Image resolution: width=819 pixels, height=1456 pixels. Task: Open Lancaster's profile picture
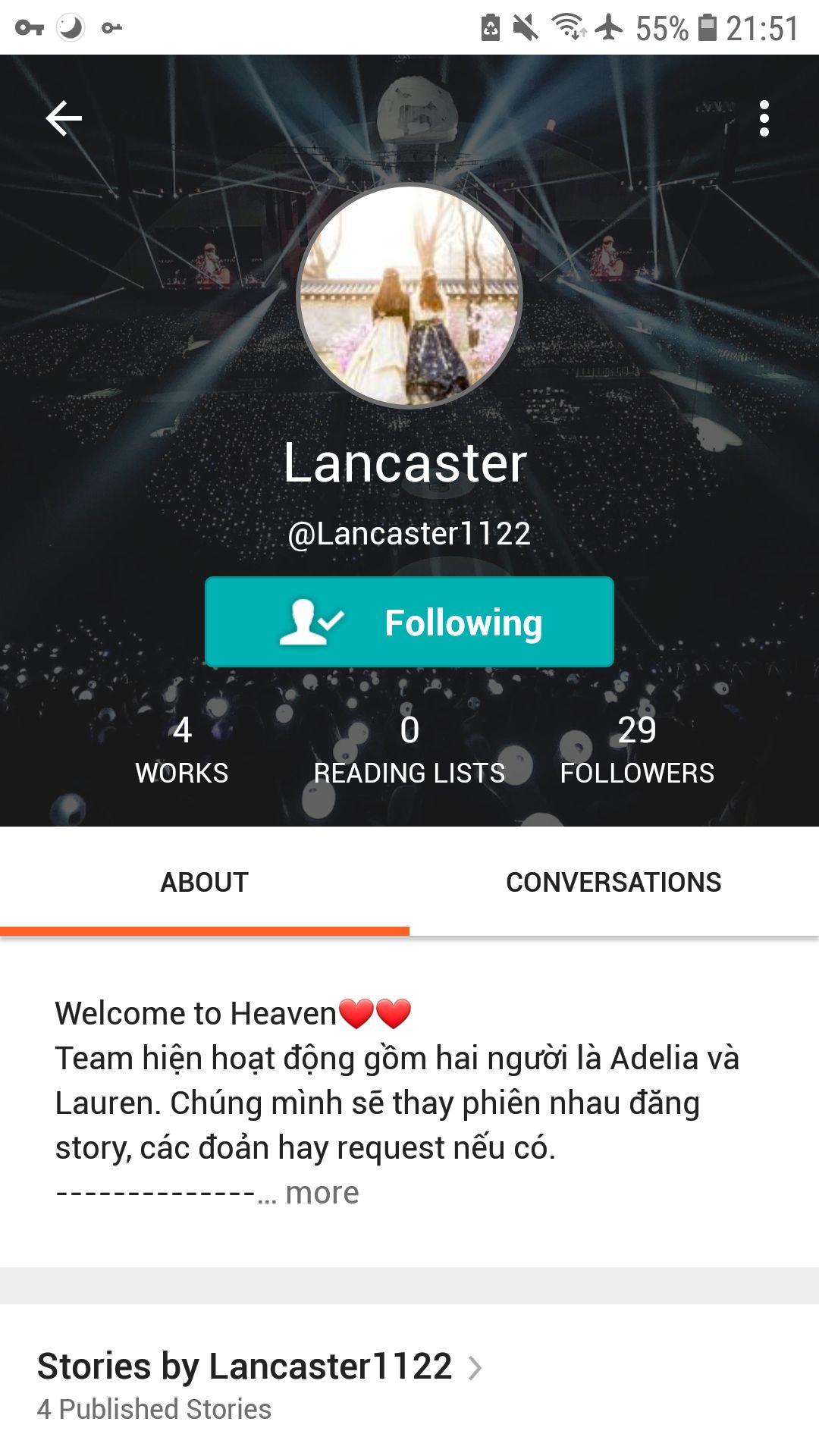(409, 296)
